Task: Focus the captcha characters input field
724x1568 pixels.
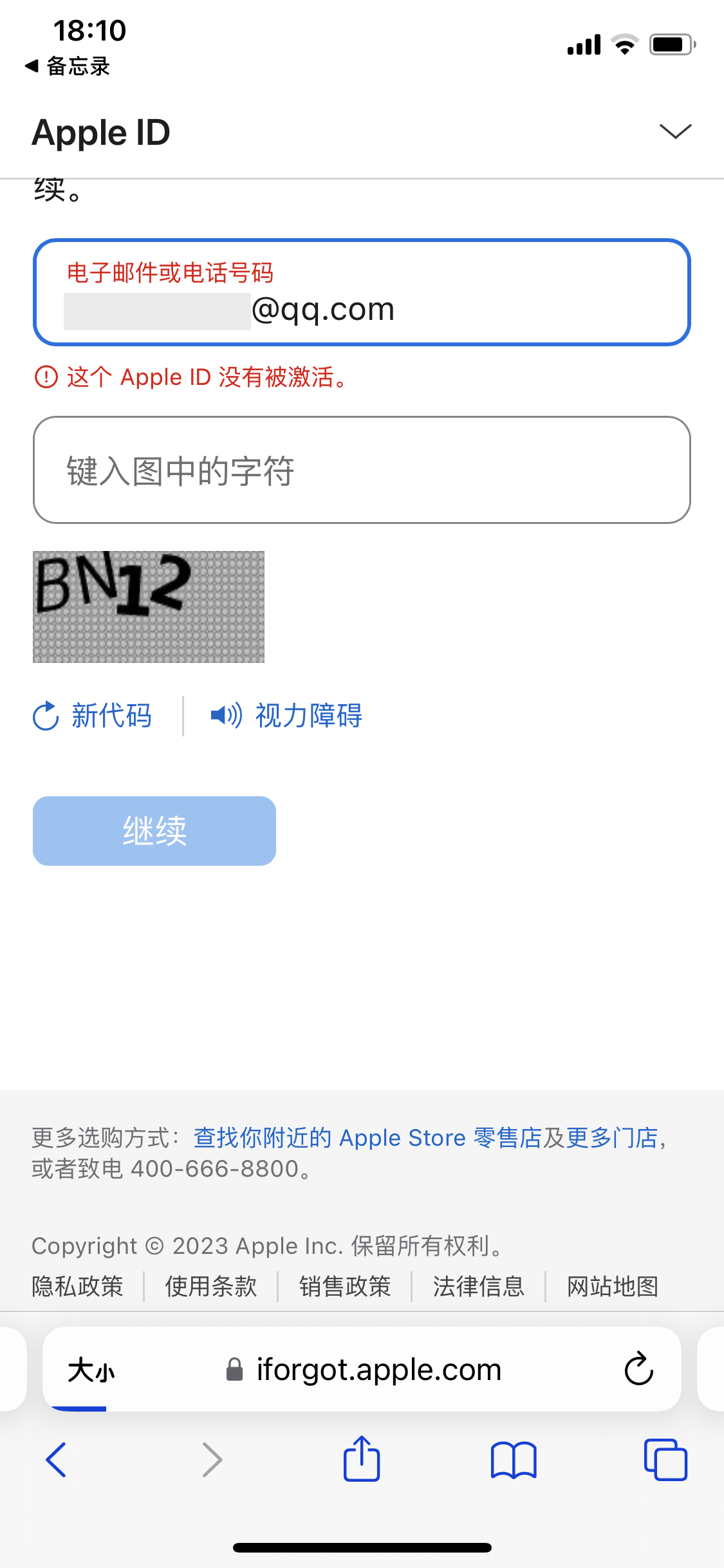Action: [x=362, y=470]
